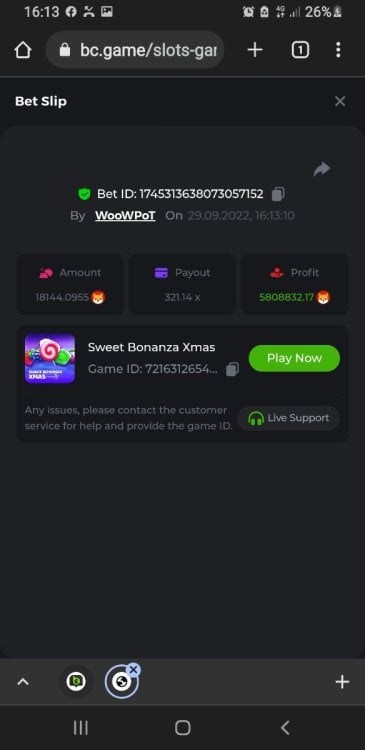Add a tab from the bottom strip plus
The image size is (365, 750).
[342, 682]
